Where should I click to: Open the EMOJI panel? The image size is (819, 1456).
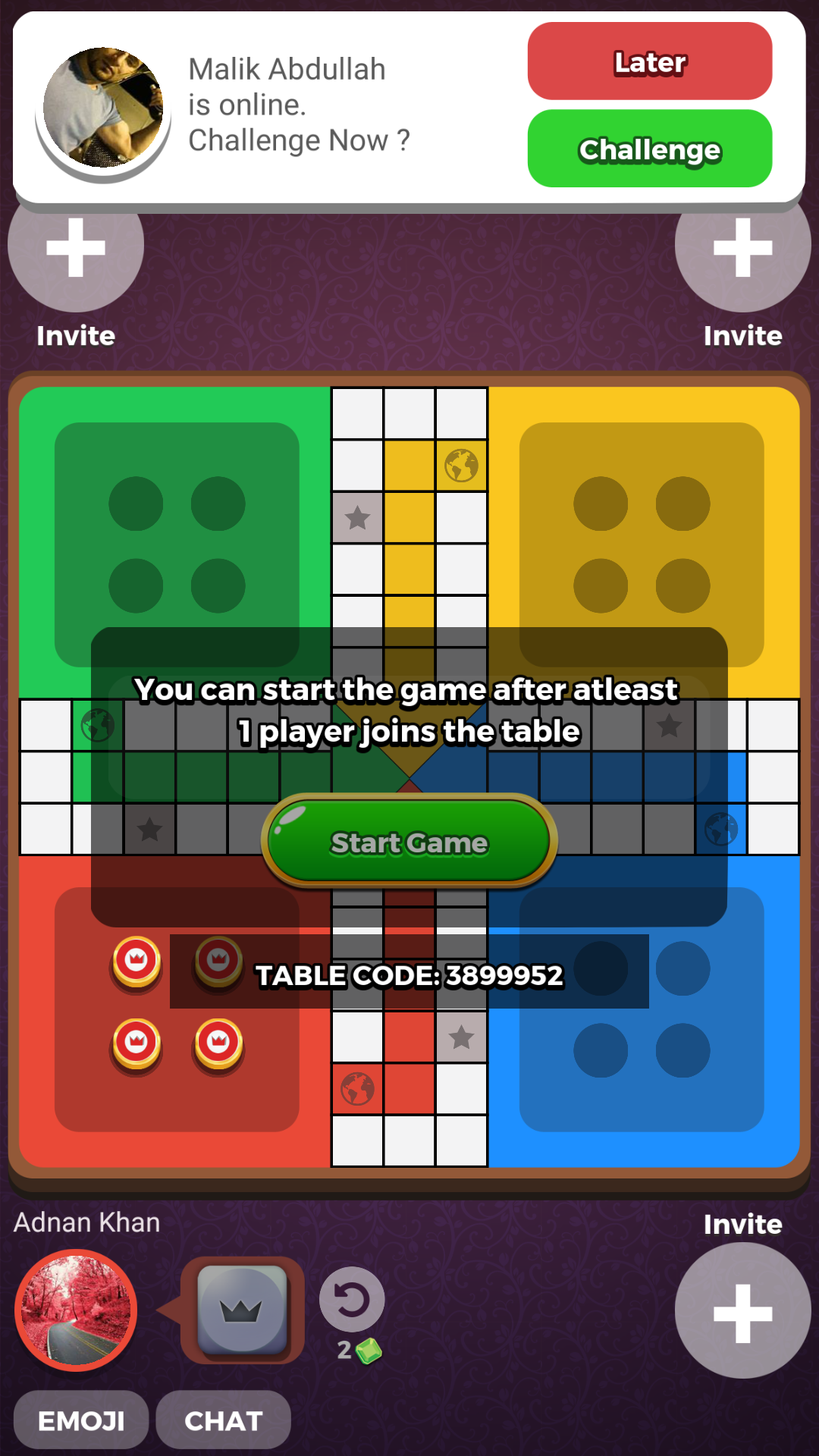[81, 1420]
